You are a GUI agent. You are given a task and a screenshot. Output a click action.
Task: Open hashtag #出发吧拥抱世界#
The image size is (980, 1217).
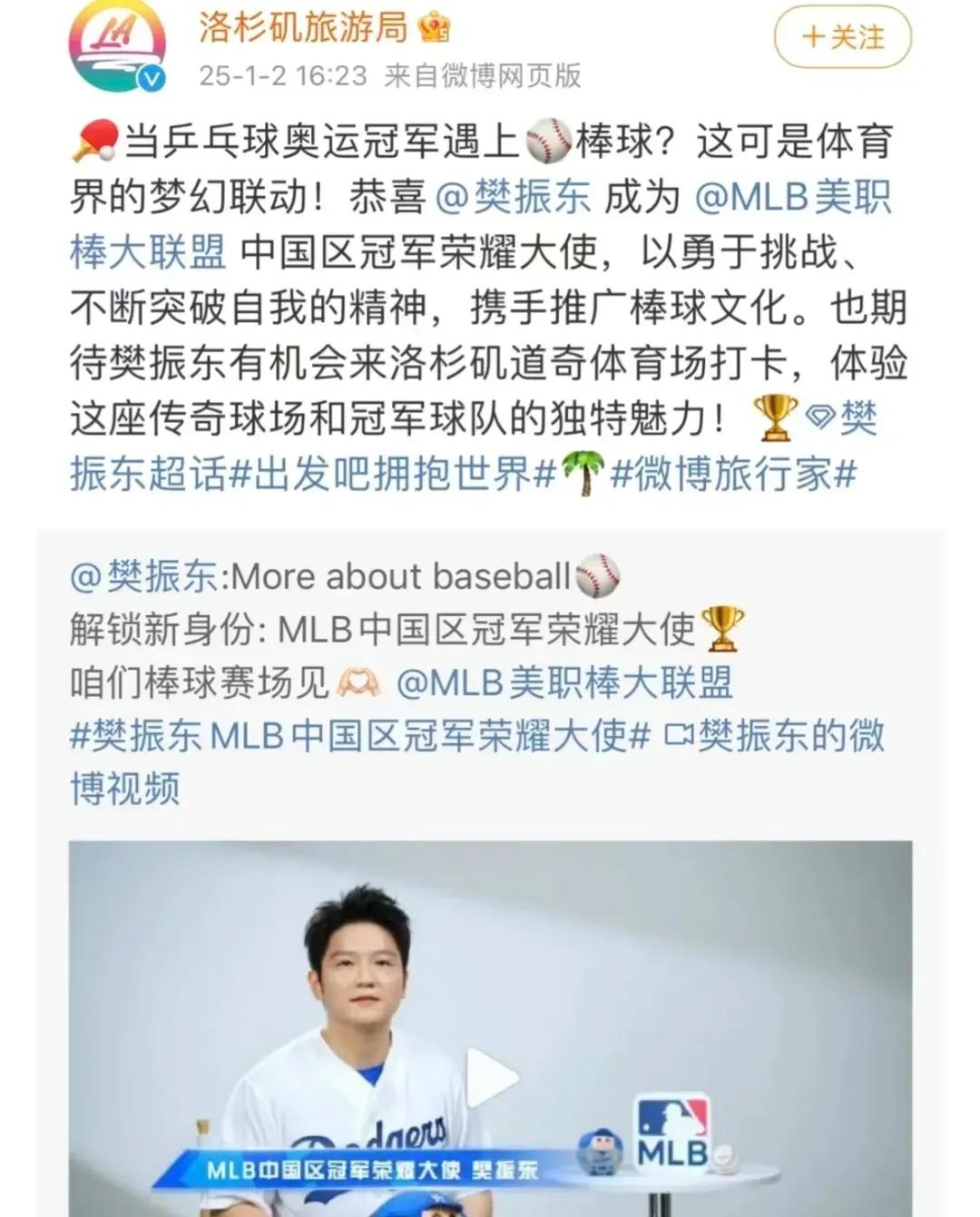(x=391, y=473)
